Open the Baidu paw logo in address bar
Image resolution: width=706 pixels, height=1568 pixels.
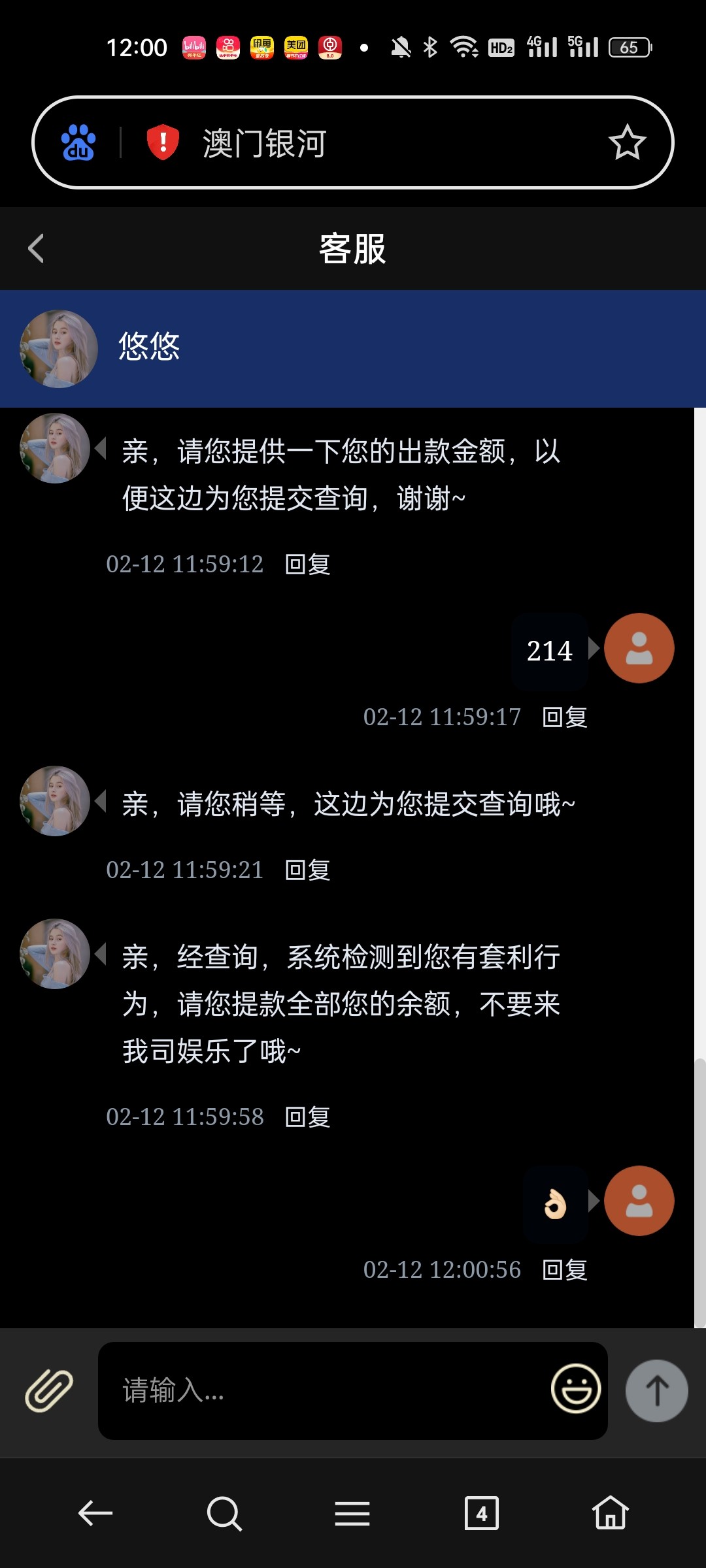tap(78, 142)
